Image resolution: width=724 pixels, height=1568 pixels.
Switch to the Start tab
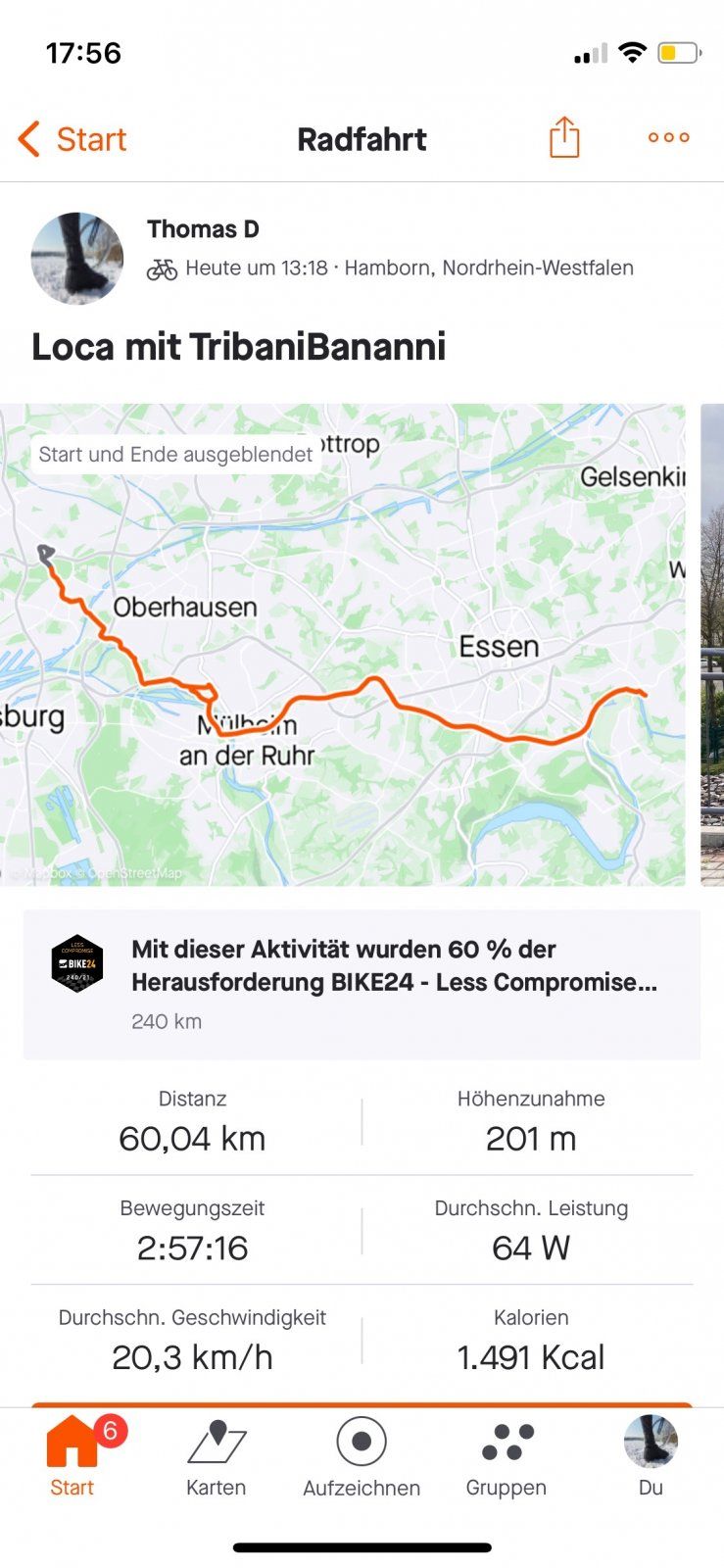click(x=72, y=1456)
